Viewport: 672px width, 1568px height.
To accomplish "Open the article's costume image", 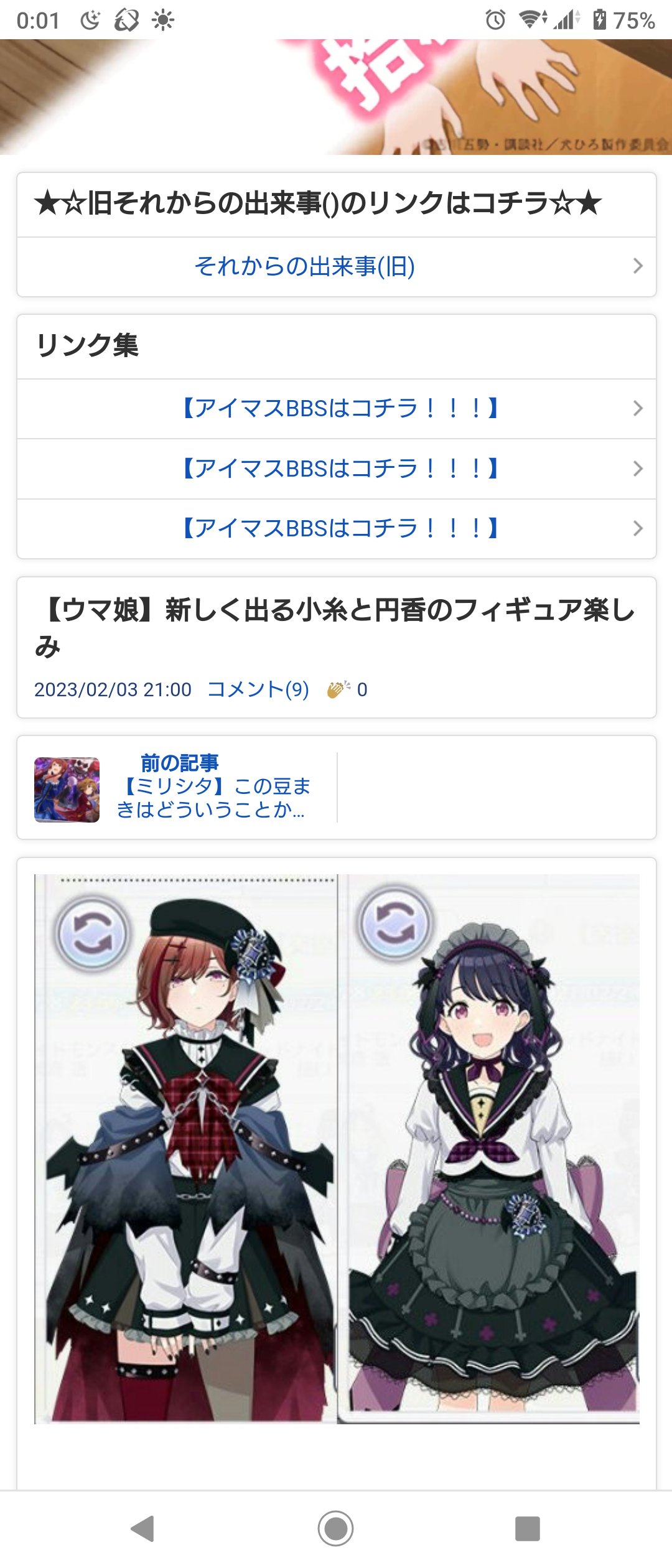I will [337, 1148].
